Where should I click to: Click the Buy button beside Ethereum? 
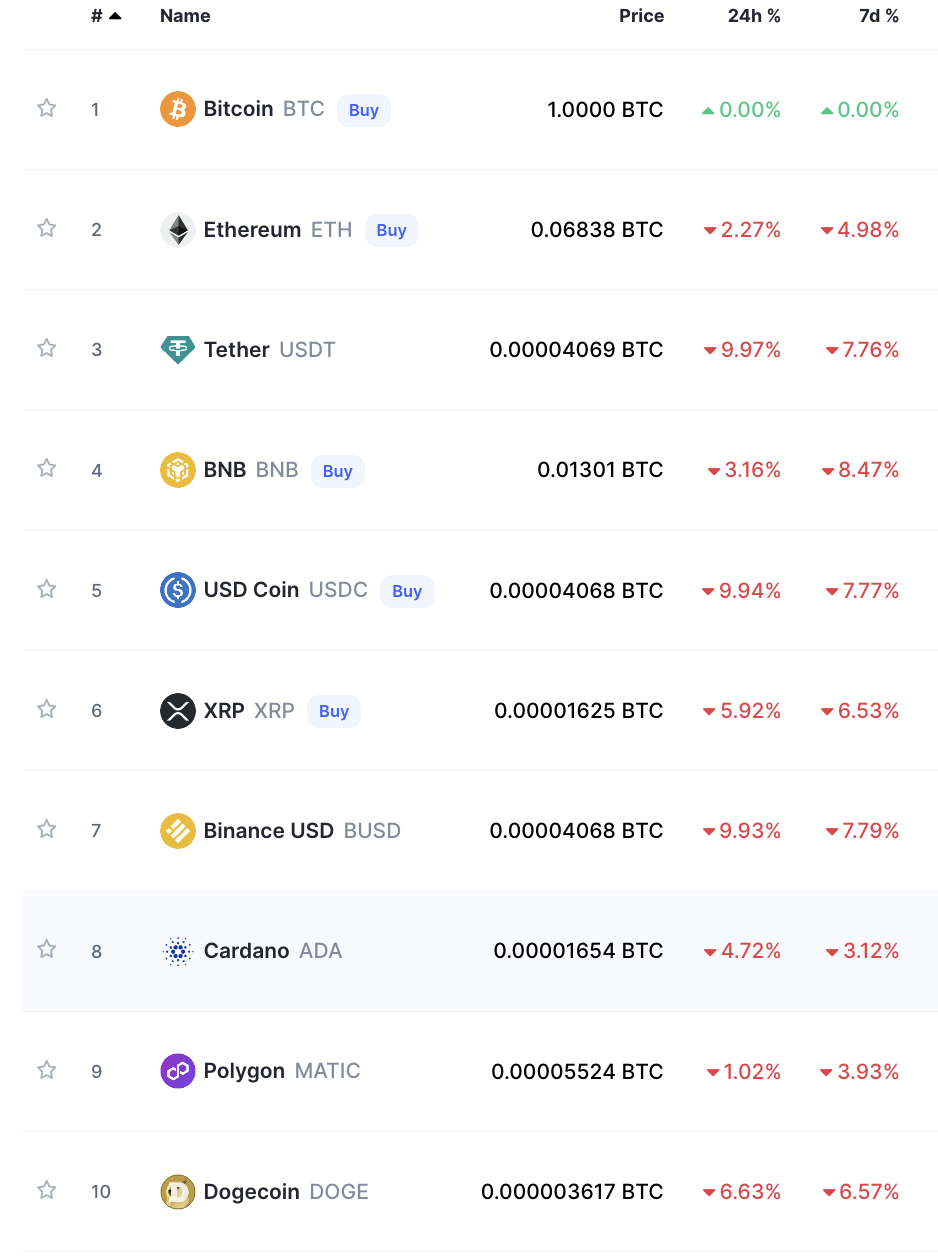(391, 230)
